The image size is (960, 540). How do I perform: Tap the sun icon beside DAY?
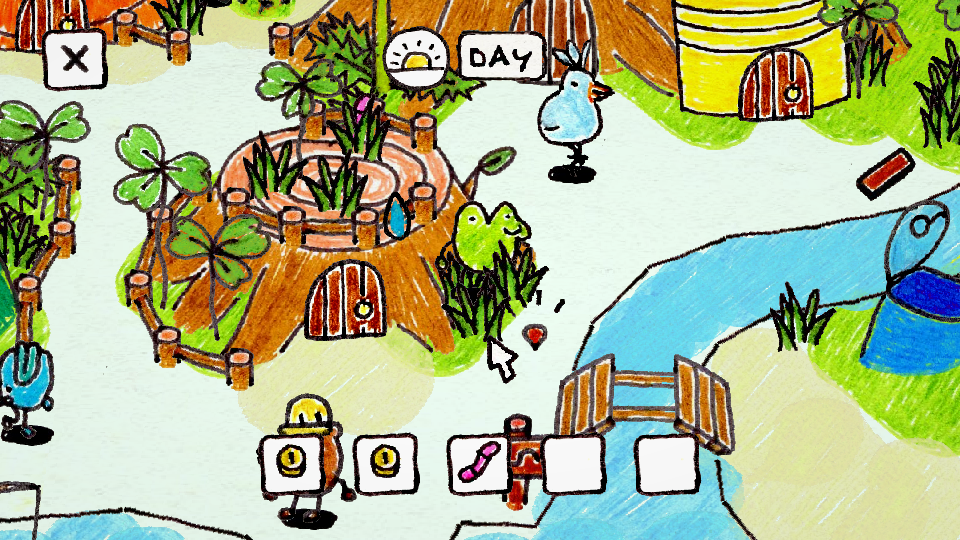pos(414,57)
